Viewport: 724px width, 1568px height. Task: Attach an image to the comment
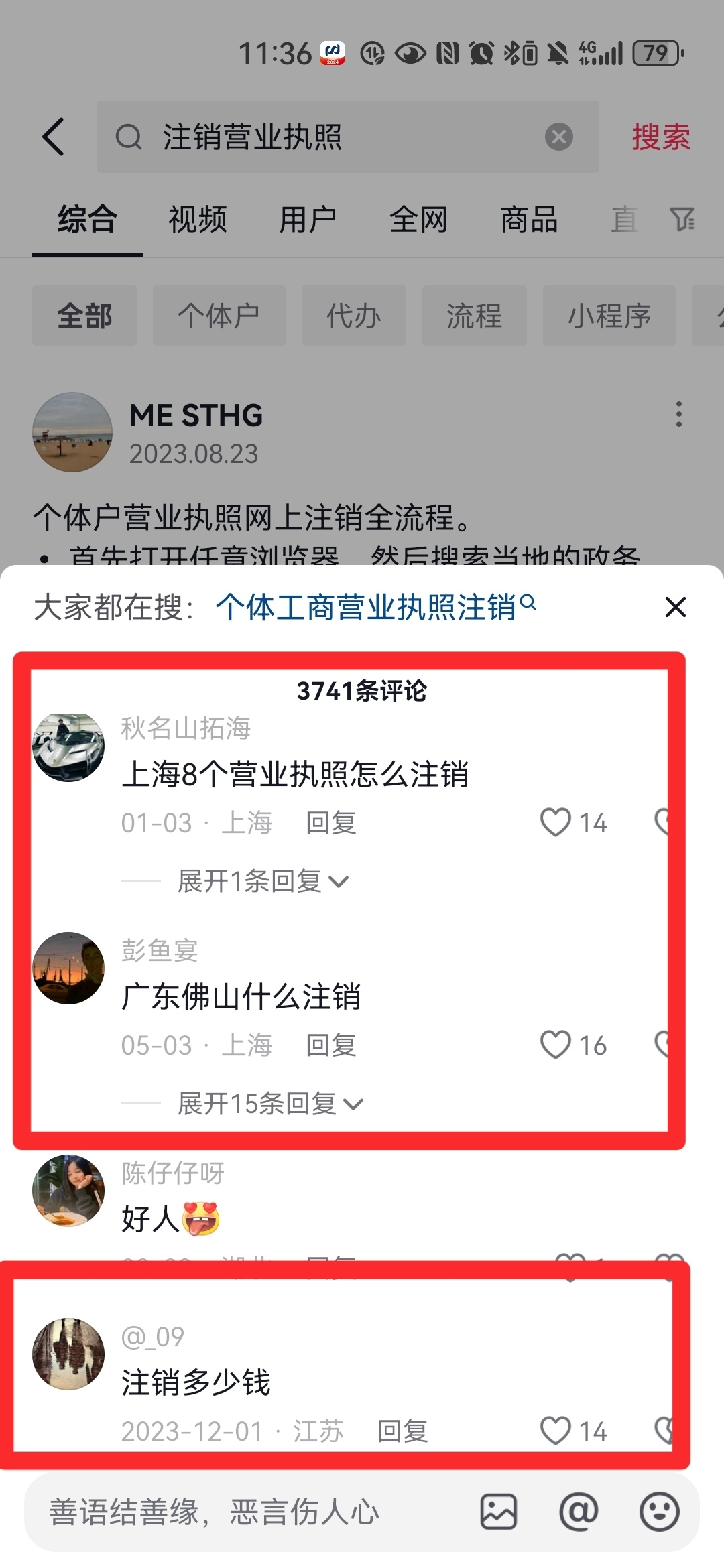click(x=498, y=1512)
